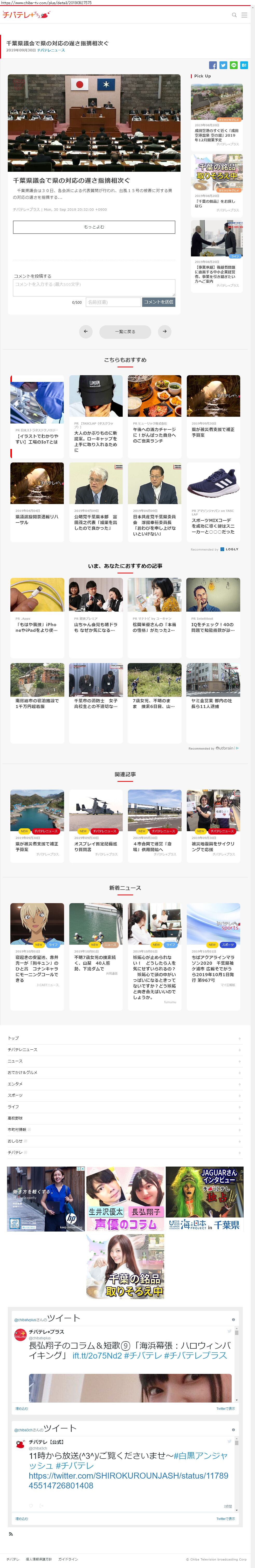This screenshot has height=1568, width=255.
Task: Bookmark the article on Hatena B!
Action: click(244, 65)
